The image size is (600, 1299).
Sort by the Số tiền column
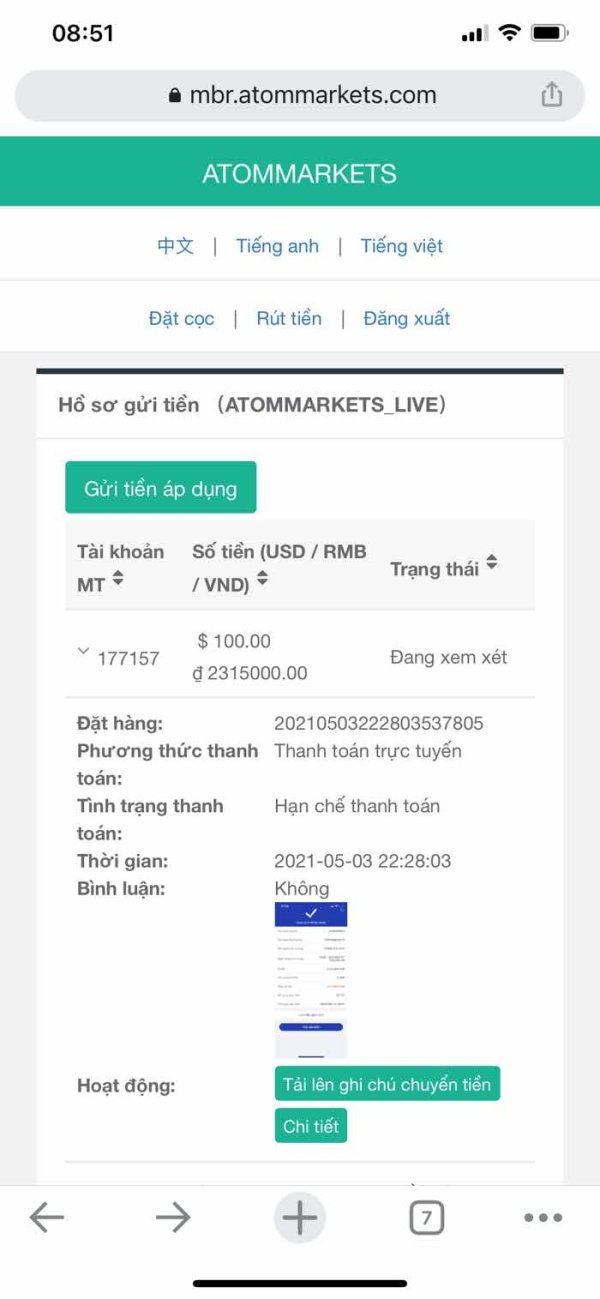(262, 578)
